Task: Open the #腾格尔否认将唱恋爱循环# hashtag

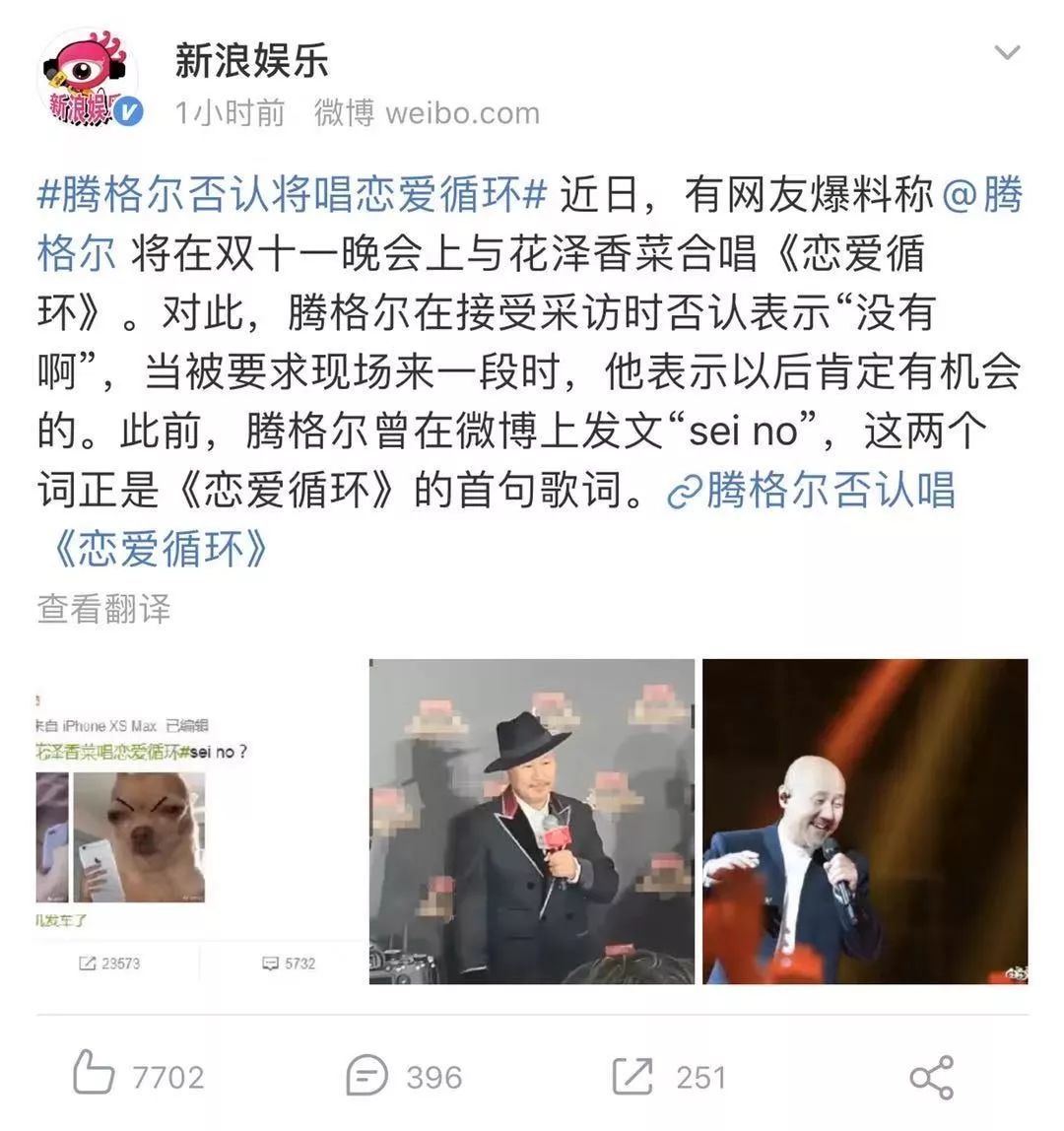Action: [292, 195]
